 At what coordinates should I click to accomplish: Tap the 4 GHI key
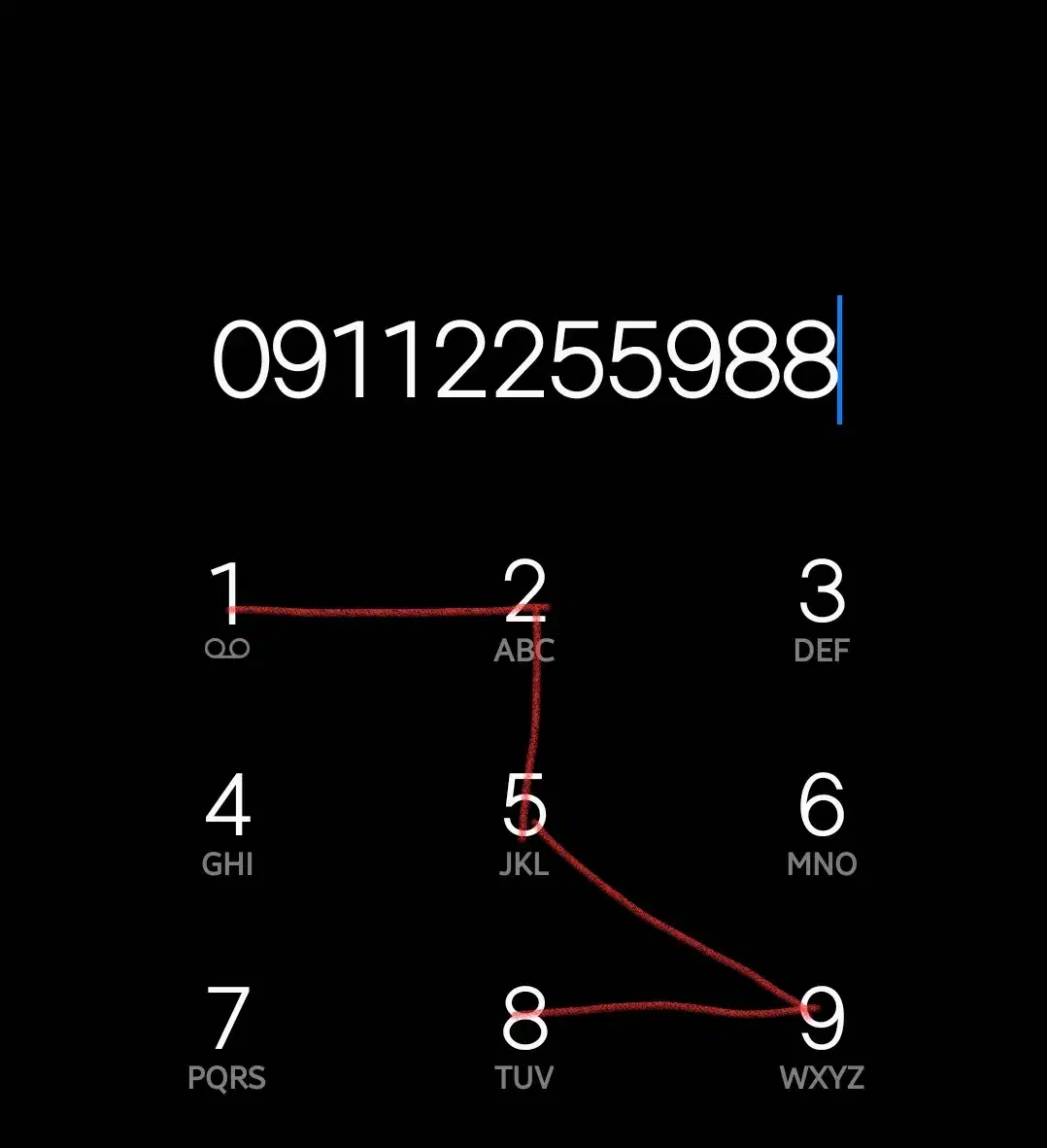(227, 823)
